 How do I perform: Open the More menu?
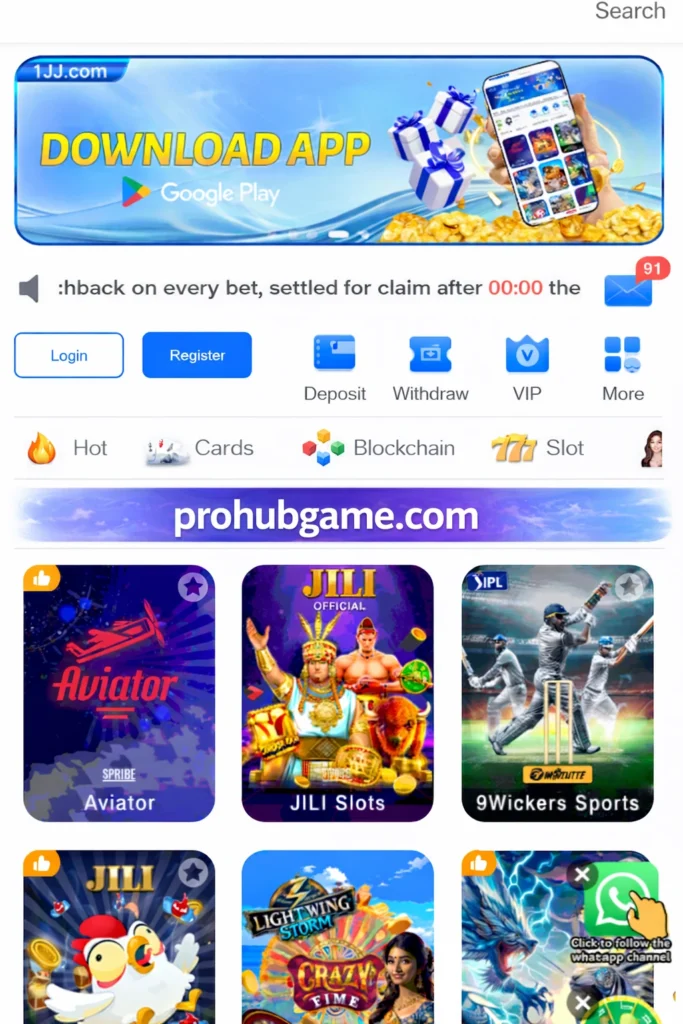tap(622, 368)
